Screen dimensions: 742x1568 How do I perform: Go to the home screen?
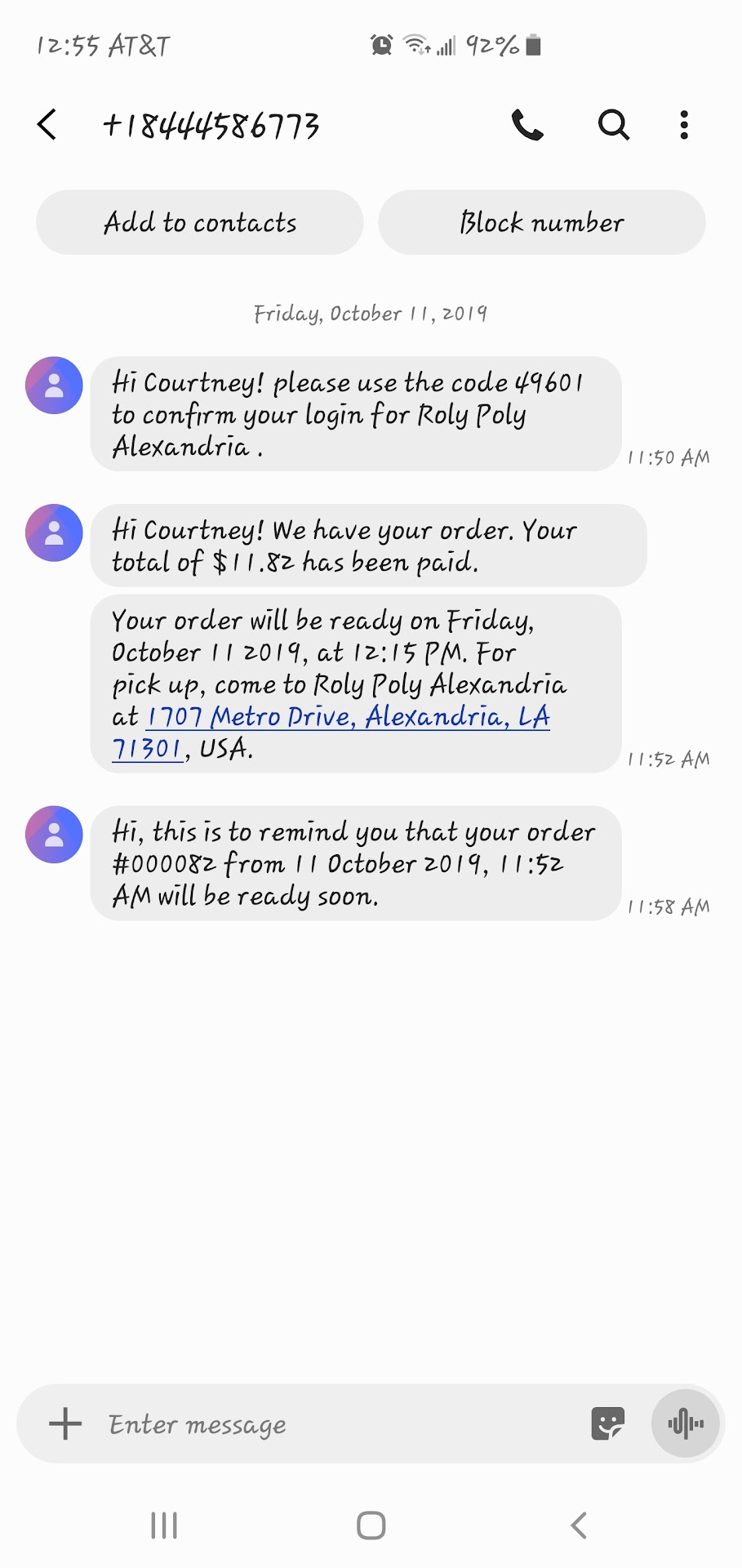pos(371,1525)
